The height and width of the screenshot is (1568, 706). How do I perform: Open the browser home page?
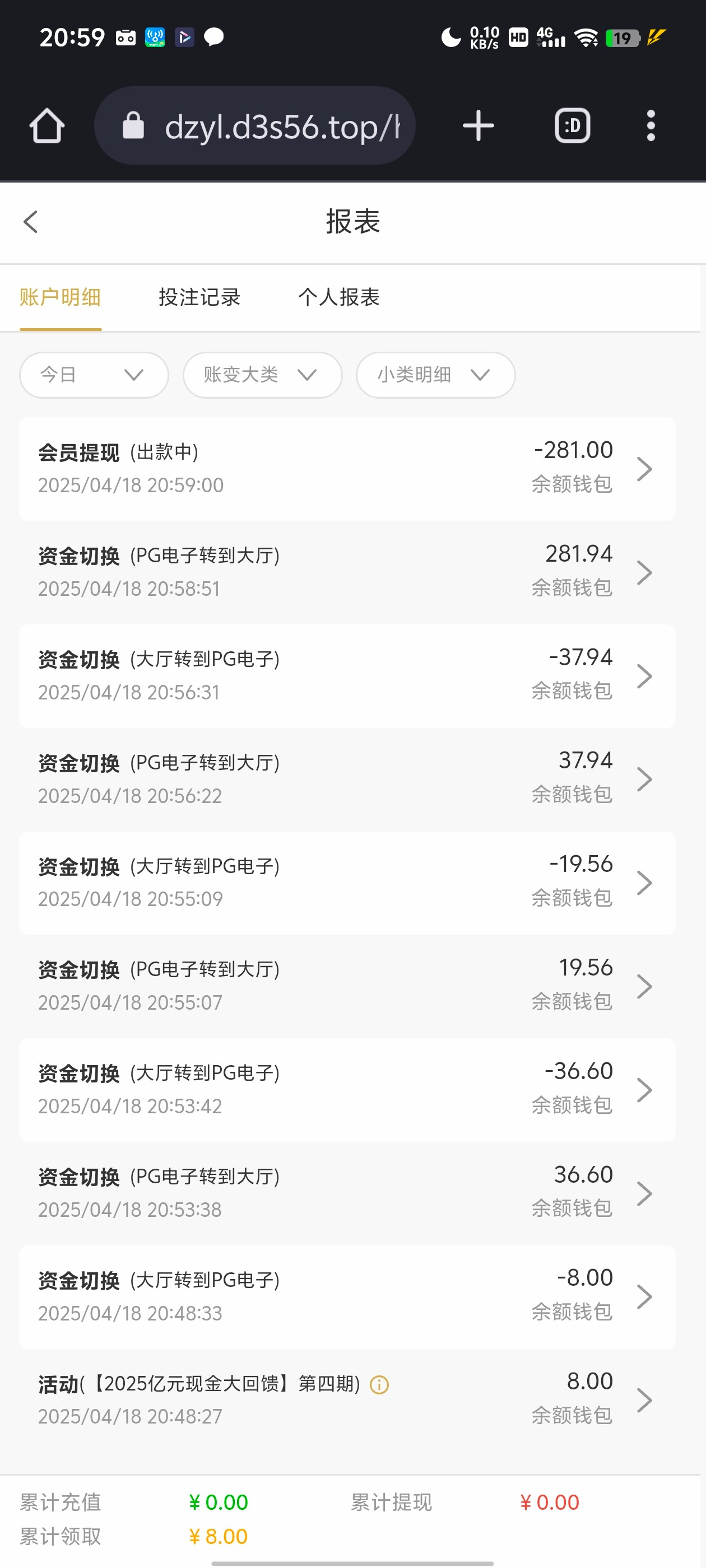47,126
